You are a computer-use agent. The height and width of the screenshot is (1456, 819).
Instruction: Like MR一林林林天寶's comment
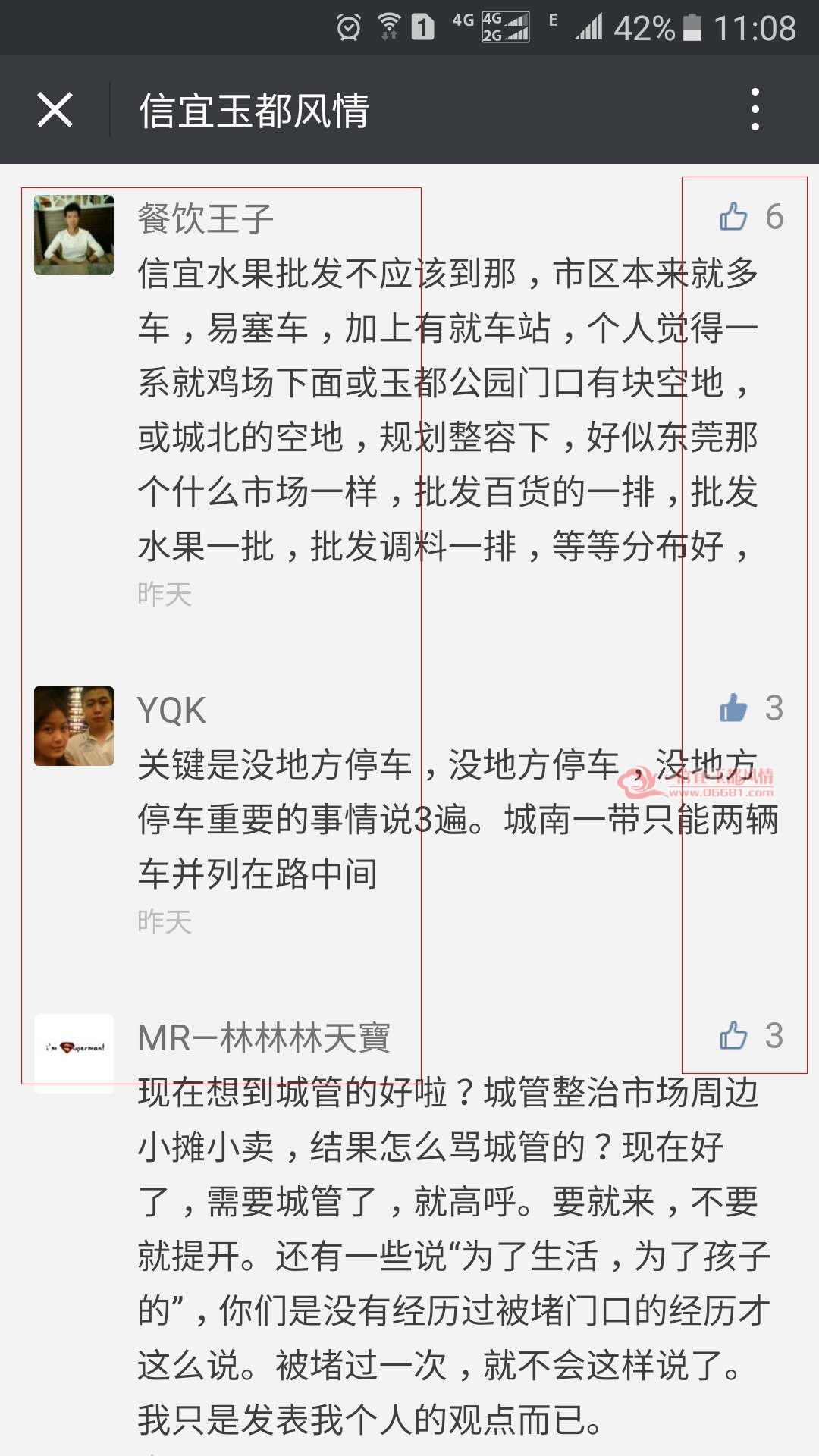click(733, 1036)
